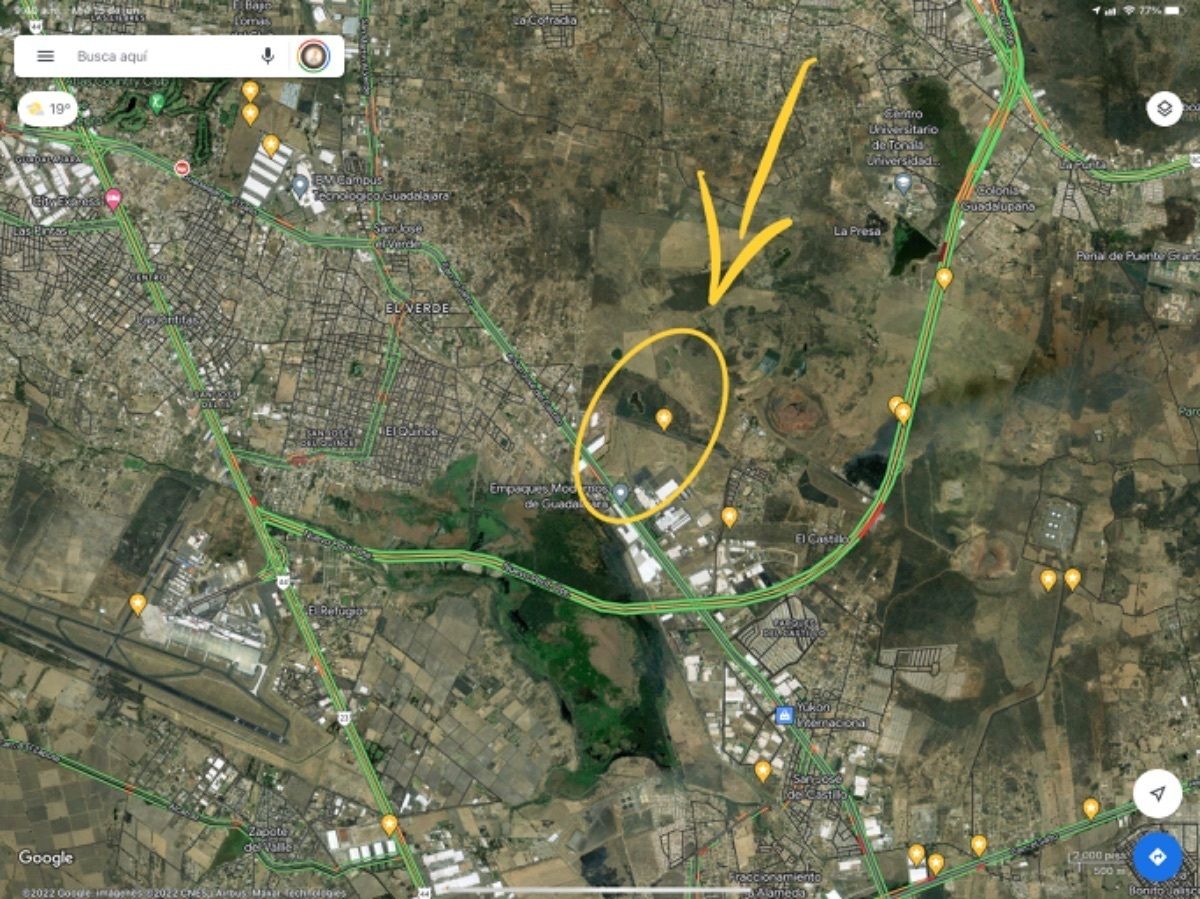Screen dimensions: 1200x899
Task: Select the IBM Campus Tecnológico Guadalajara pin
Action: coord(300,184)
